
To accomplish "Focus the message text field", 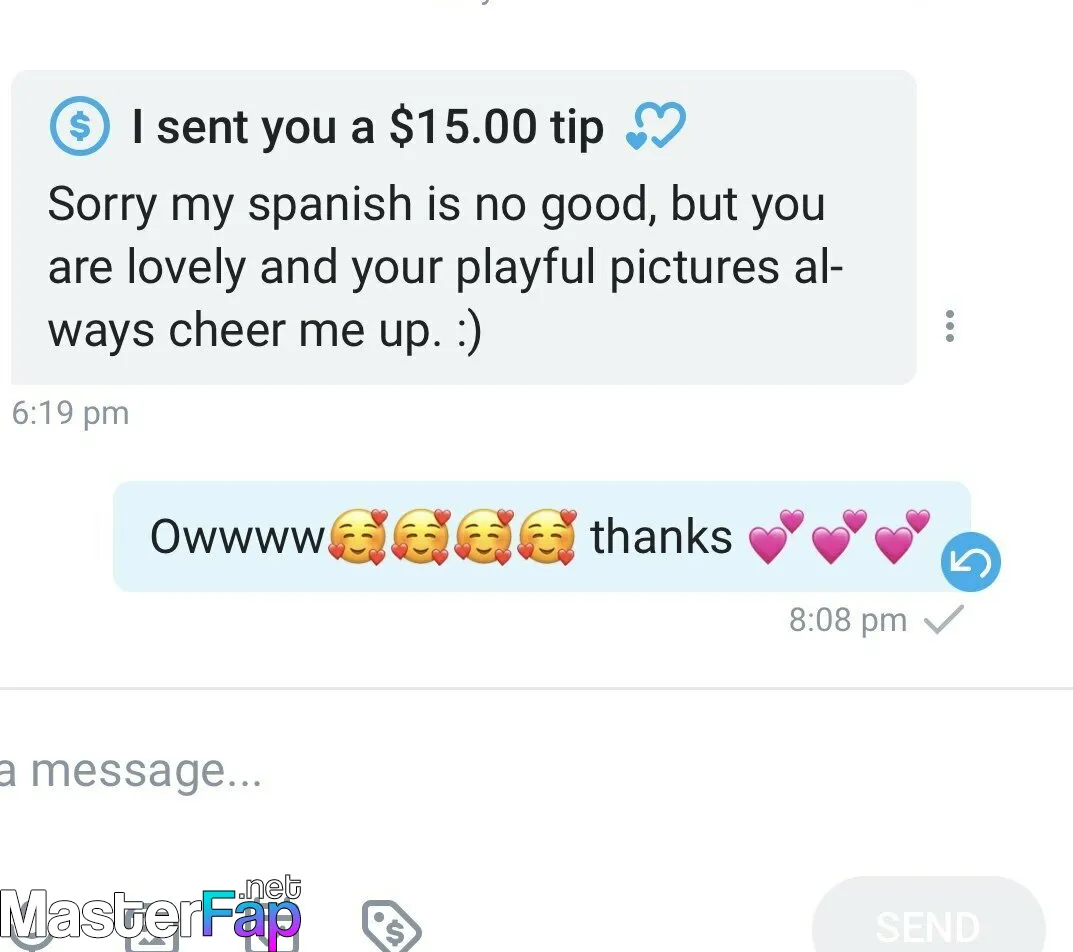I will click(400, 771).
